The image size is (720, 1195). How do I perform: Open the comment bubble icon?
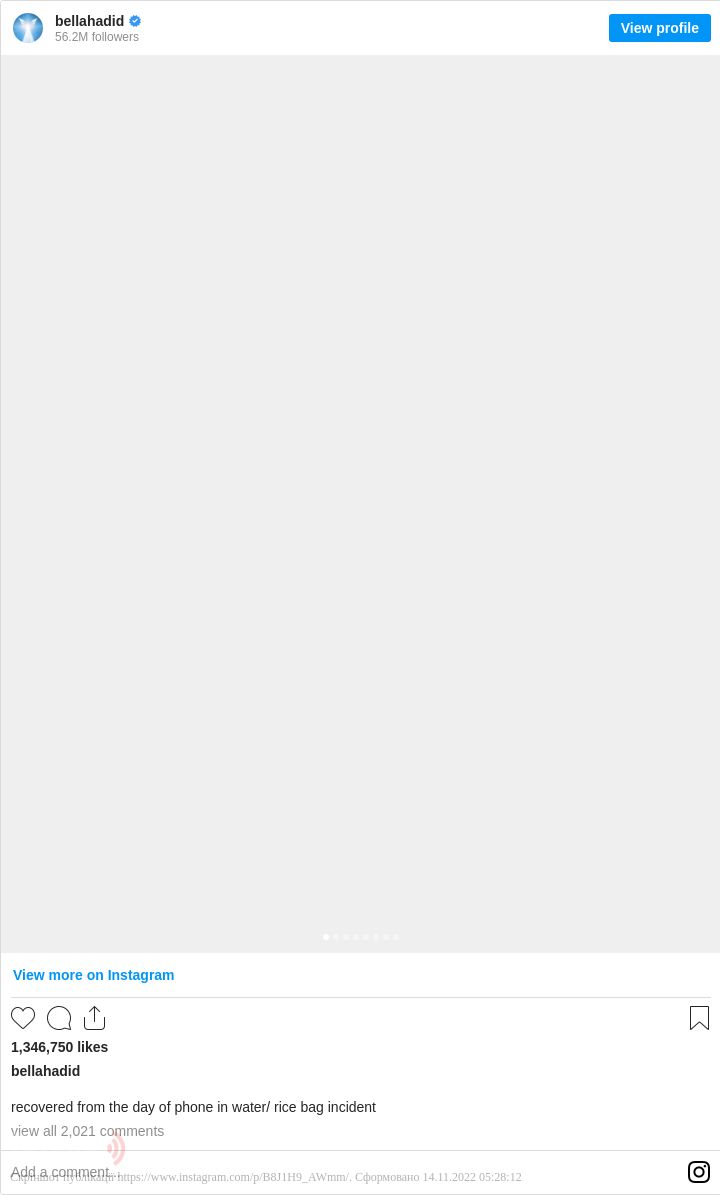click(59, 1018)
